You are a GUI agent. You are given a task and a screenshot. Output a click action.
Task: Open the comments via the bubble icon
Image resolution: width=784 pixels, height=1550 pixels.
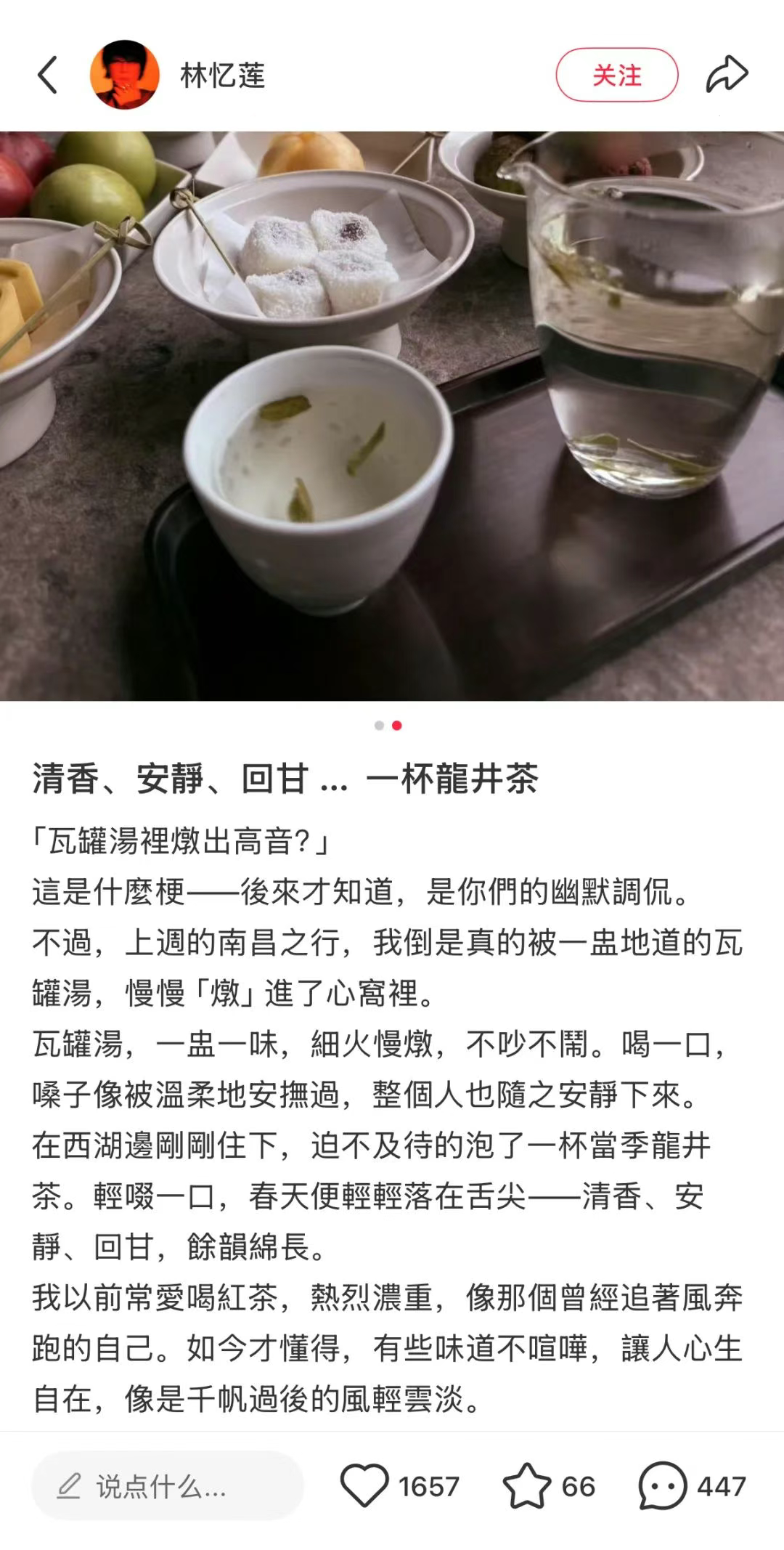tap(662, 1486)
